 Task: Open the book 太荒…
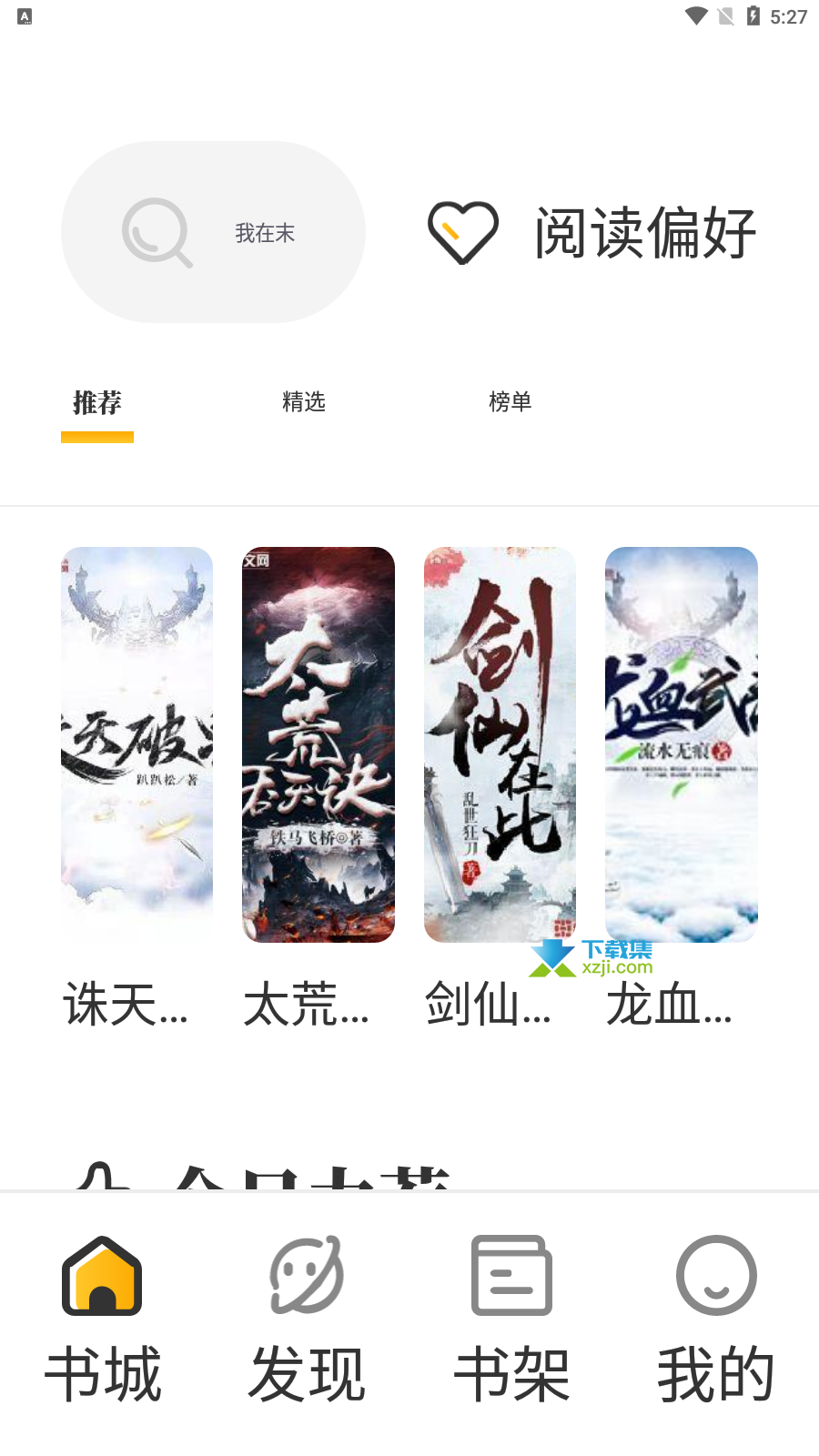click(x=318, y=788)
